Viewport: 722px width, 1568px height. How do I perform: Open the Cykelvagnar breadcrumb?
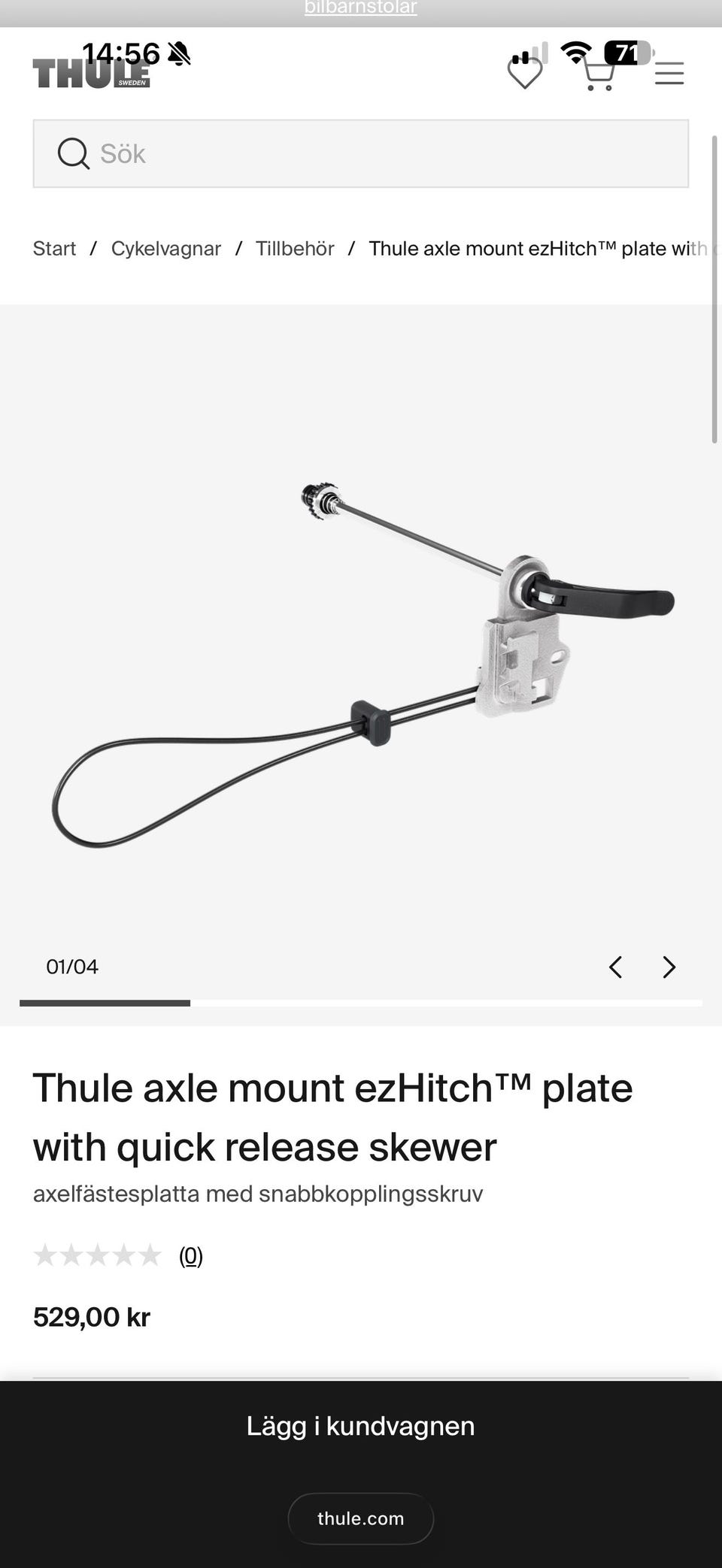[166, 249]
